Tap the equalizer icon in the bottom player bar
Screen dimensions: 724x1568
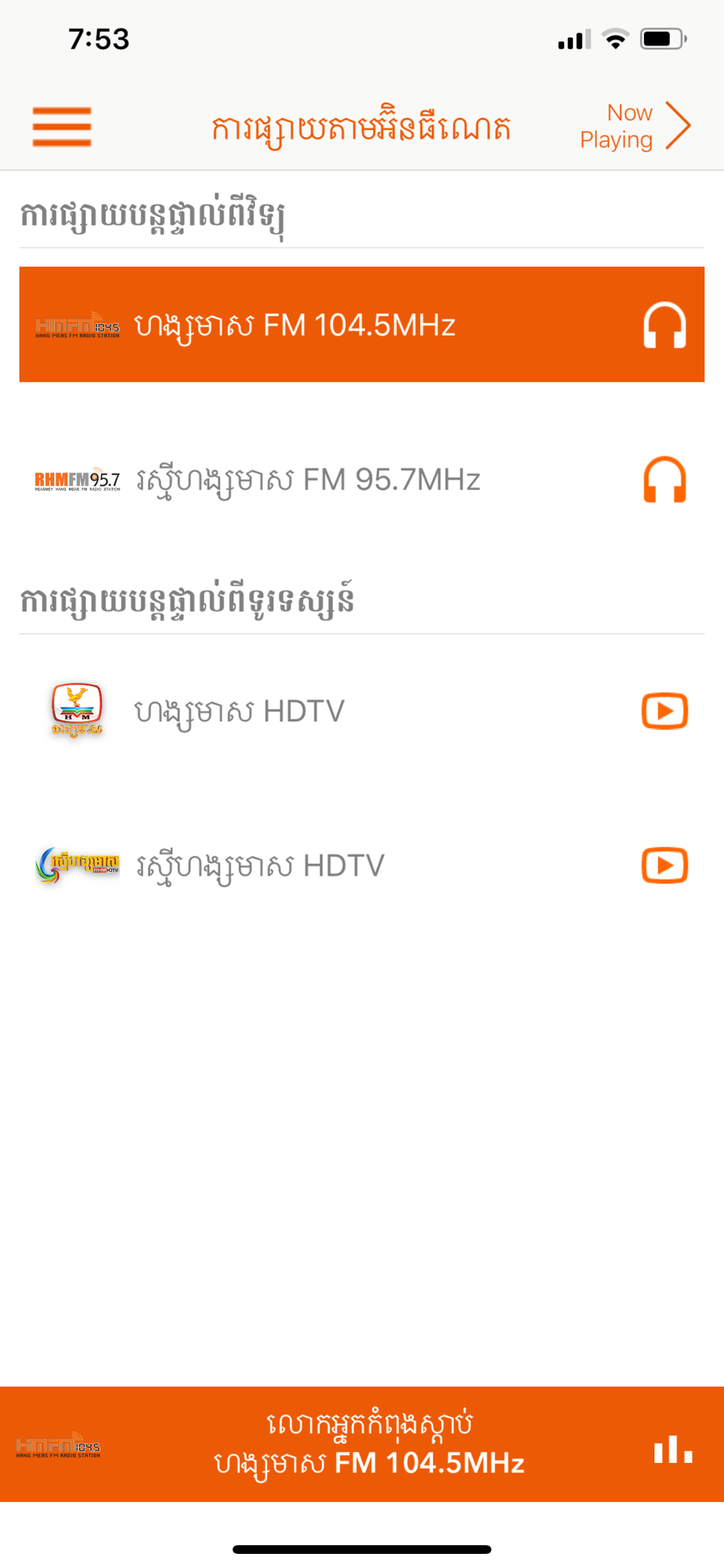pyautogui.click(x=673, y=1450)
